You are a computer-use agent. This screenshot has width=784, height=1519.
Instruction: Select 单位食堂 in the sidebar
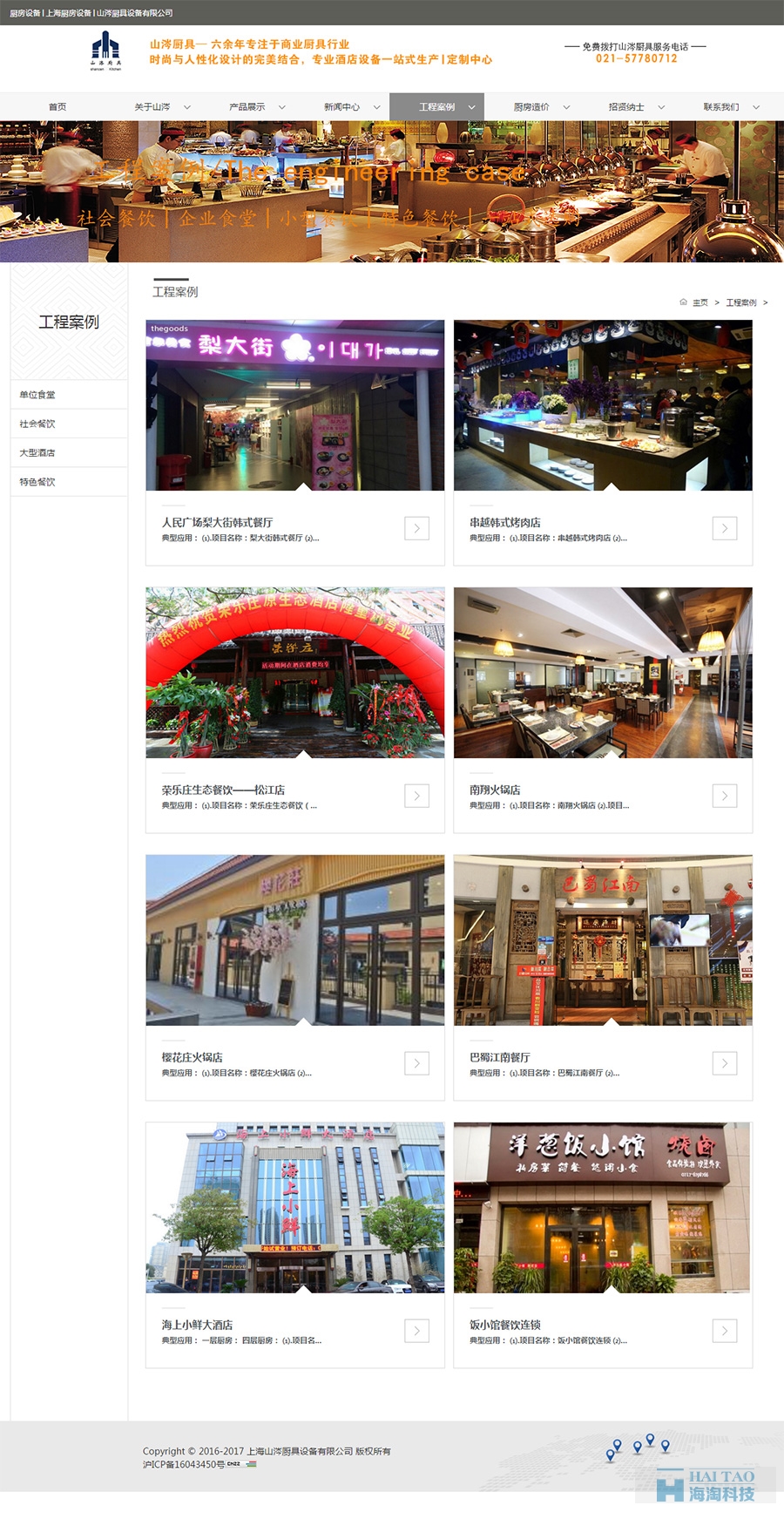(x=37, y=395)
